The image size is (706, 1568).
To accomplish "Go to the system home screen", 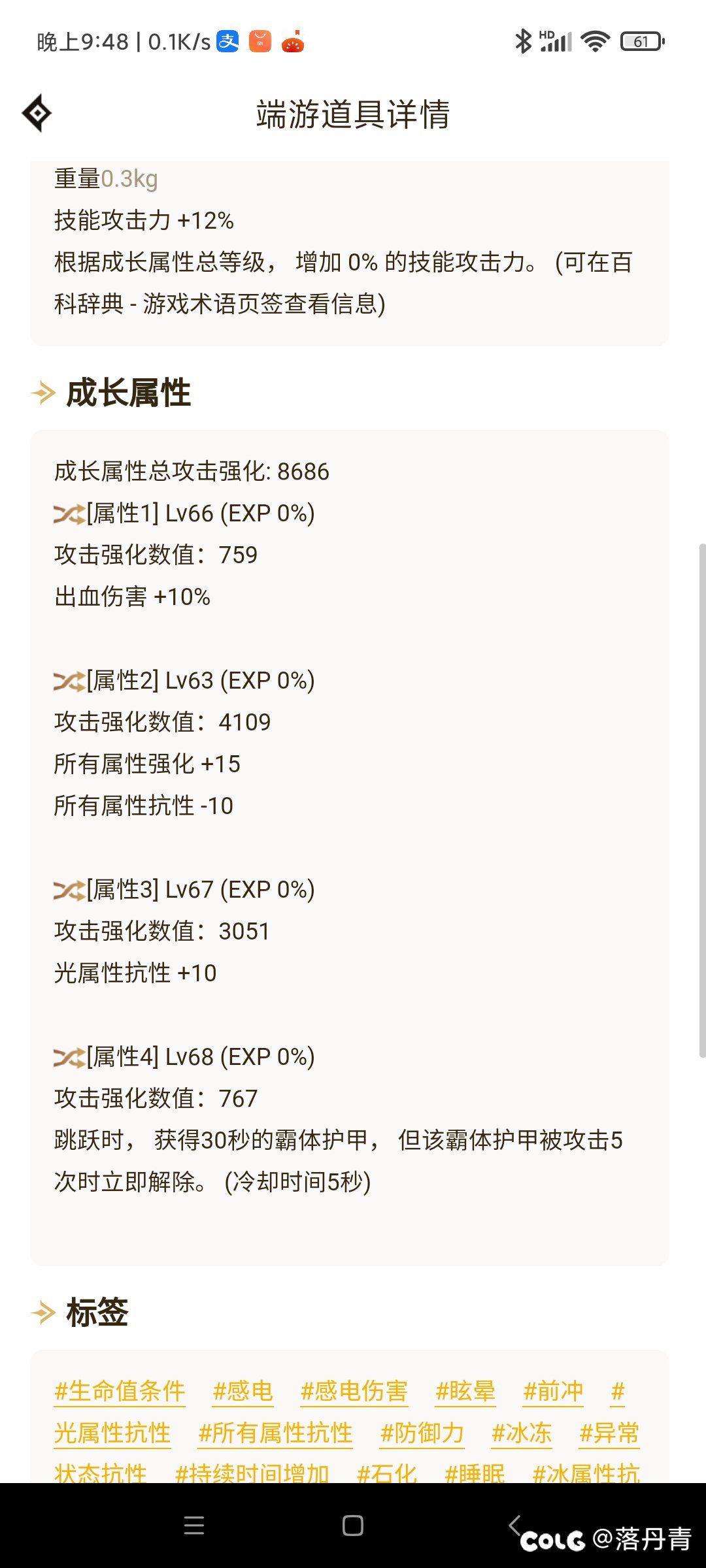I will [x=353, y=1526].
